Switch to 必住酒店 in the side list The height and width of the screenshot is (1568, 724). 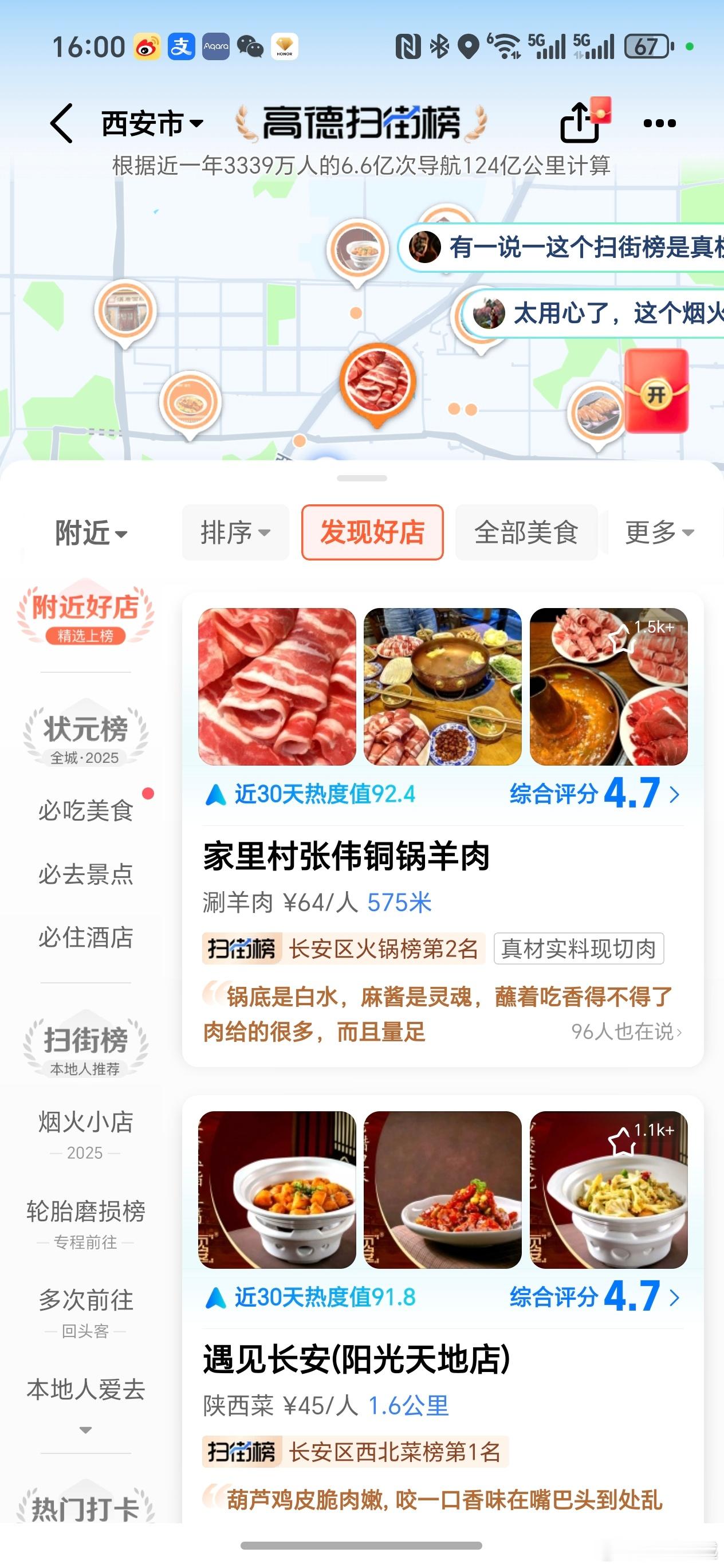(86, 938)
